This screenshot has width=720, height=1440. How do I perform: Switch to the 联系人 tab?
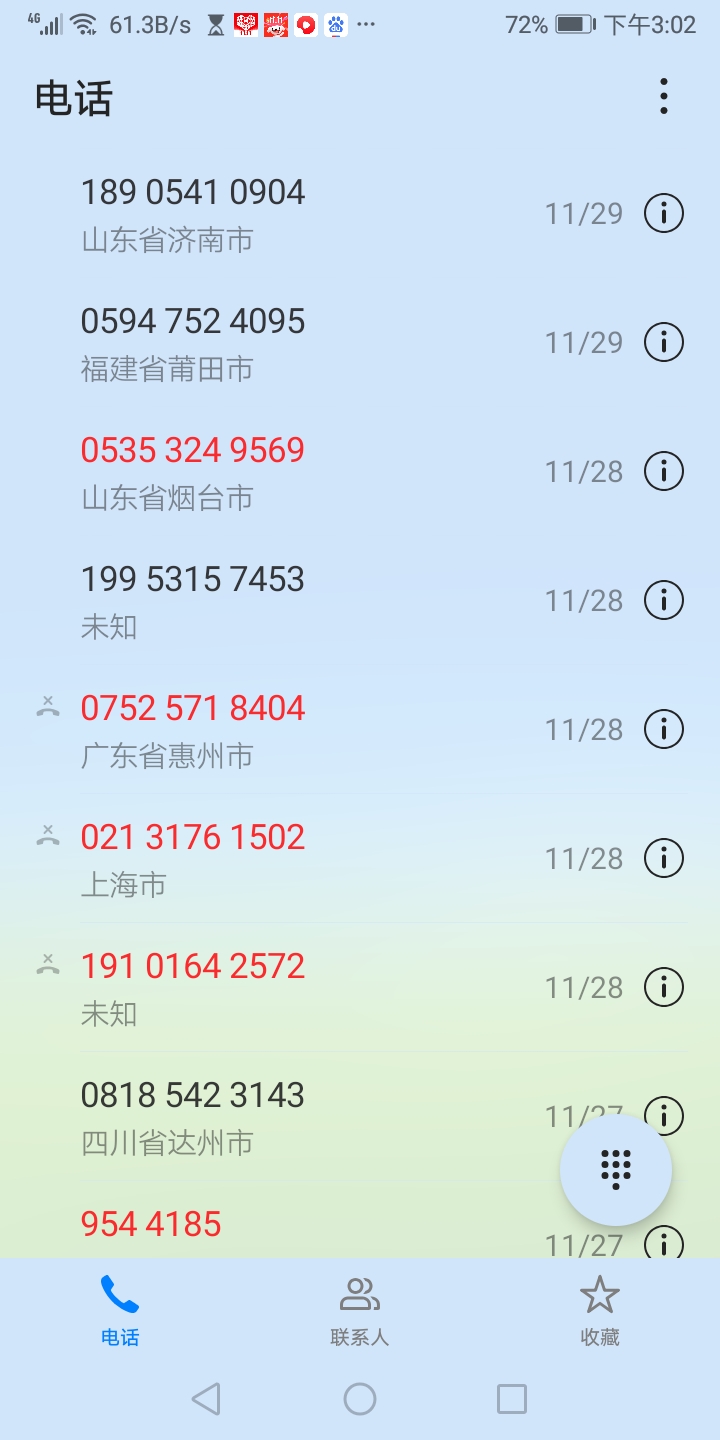[360, 1311]
